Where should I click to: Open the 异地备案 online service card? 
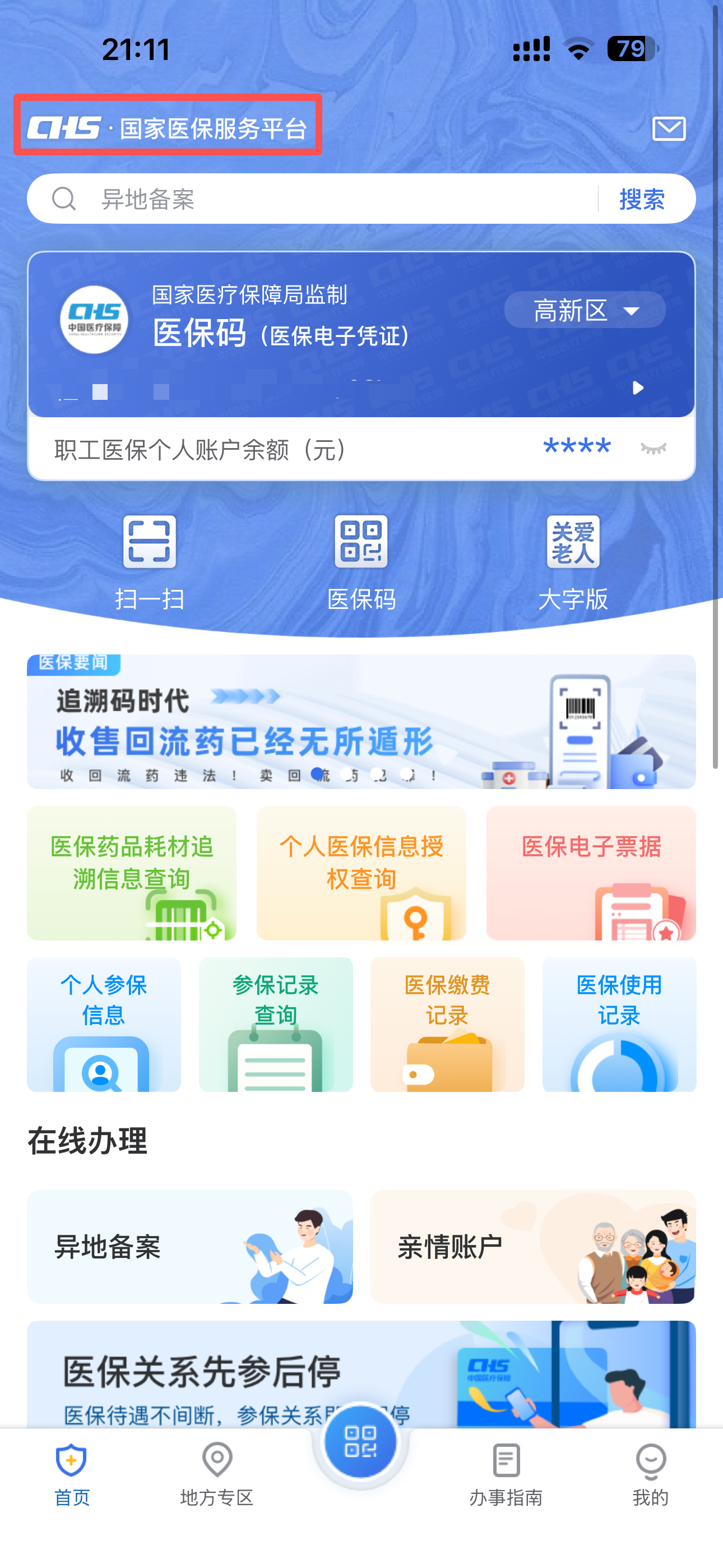coord(189,1246)
